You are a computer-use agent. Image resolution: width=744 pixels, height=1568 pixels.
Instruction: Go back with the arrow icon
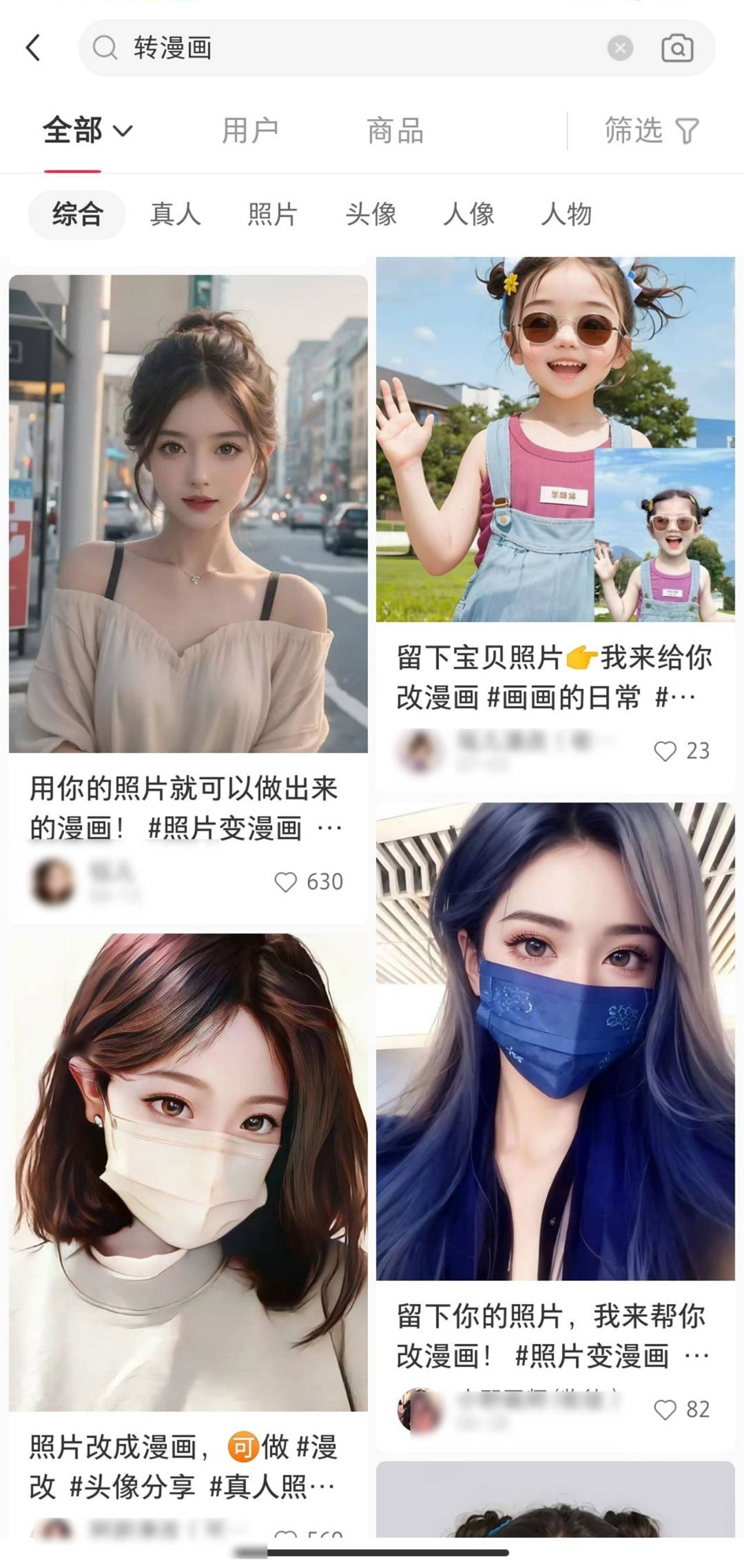click(33, 48)
